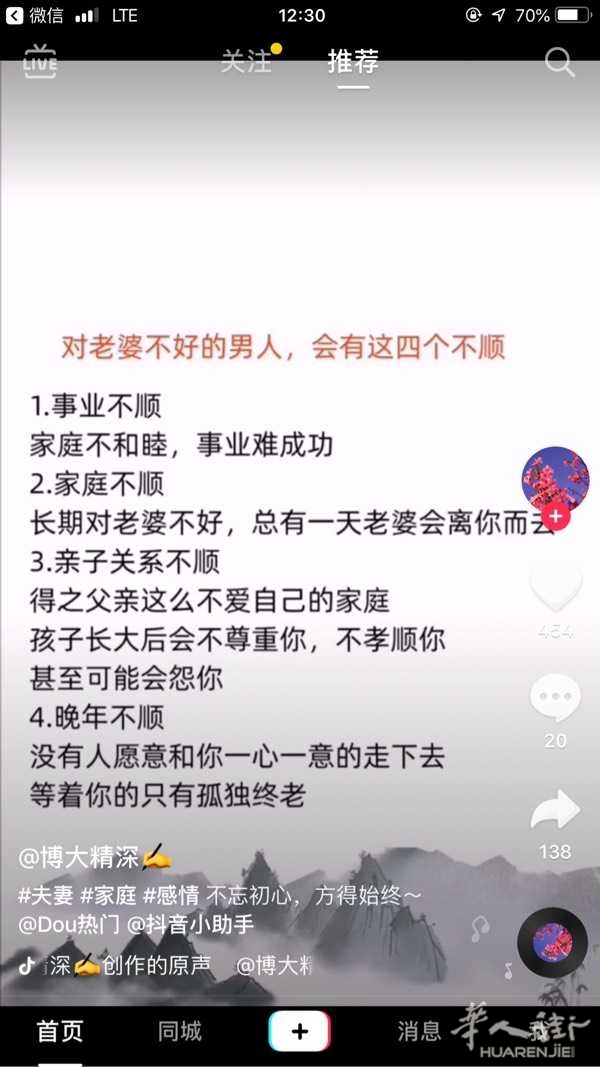This screenshot has width=600, height=1067.
Task: Go to the 首页 tab
Action: pos(60,1032)
